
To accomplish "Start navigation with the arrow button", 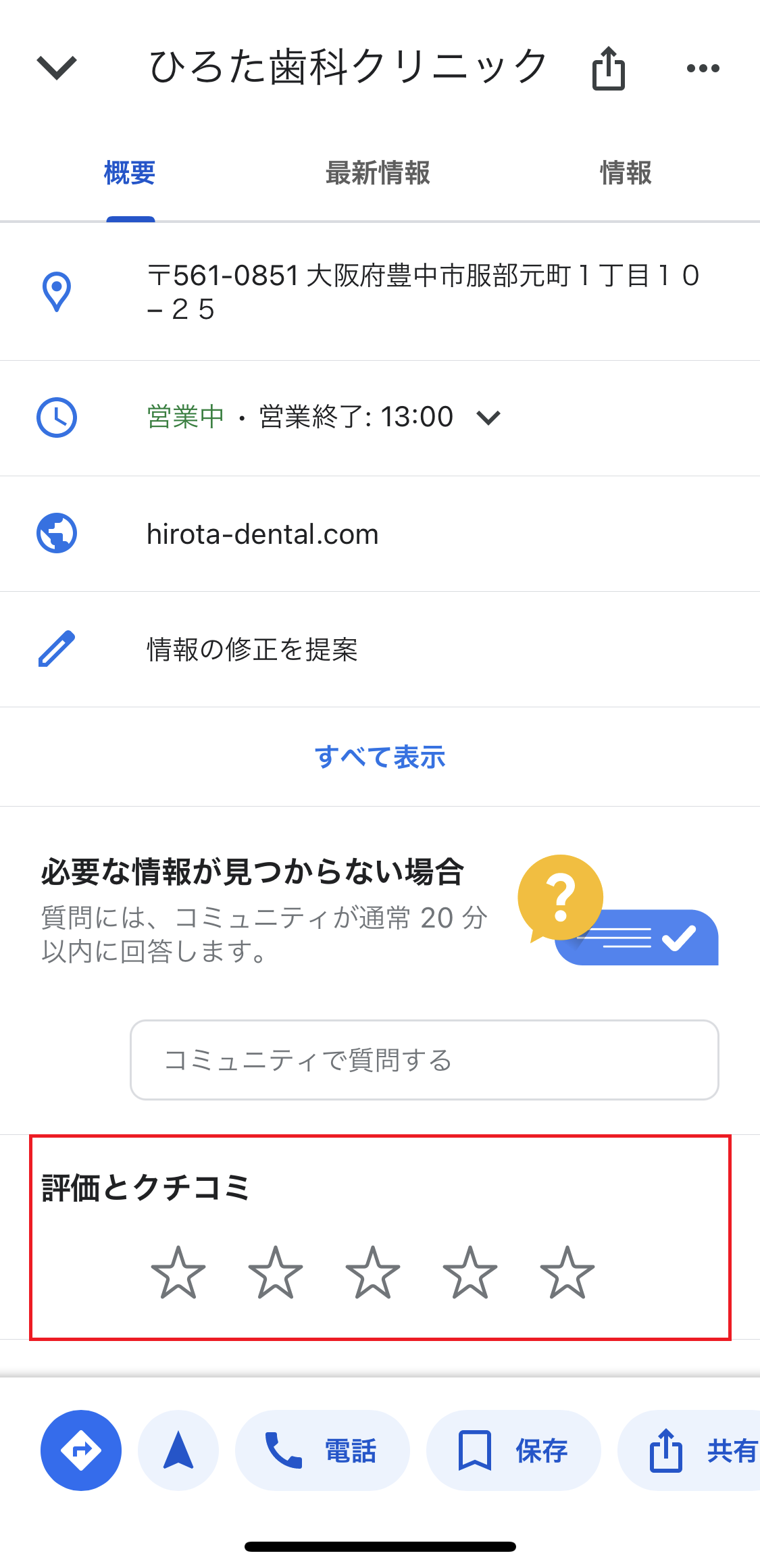I will (178, 1450).
